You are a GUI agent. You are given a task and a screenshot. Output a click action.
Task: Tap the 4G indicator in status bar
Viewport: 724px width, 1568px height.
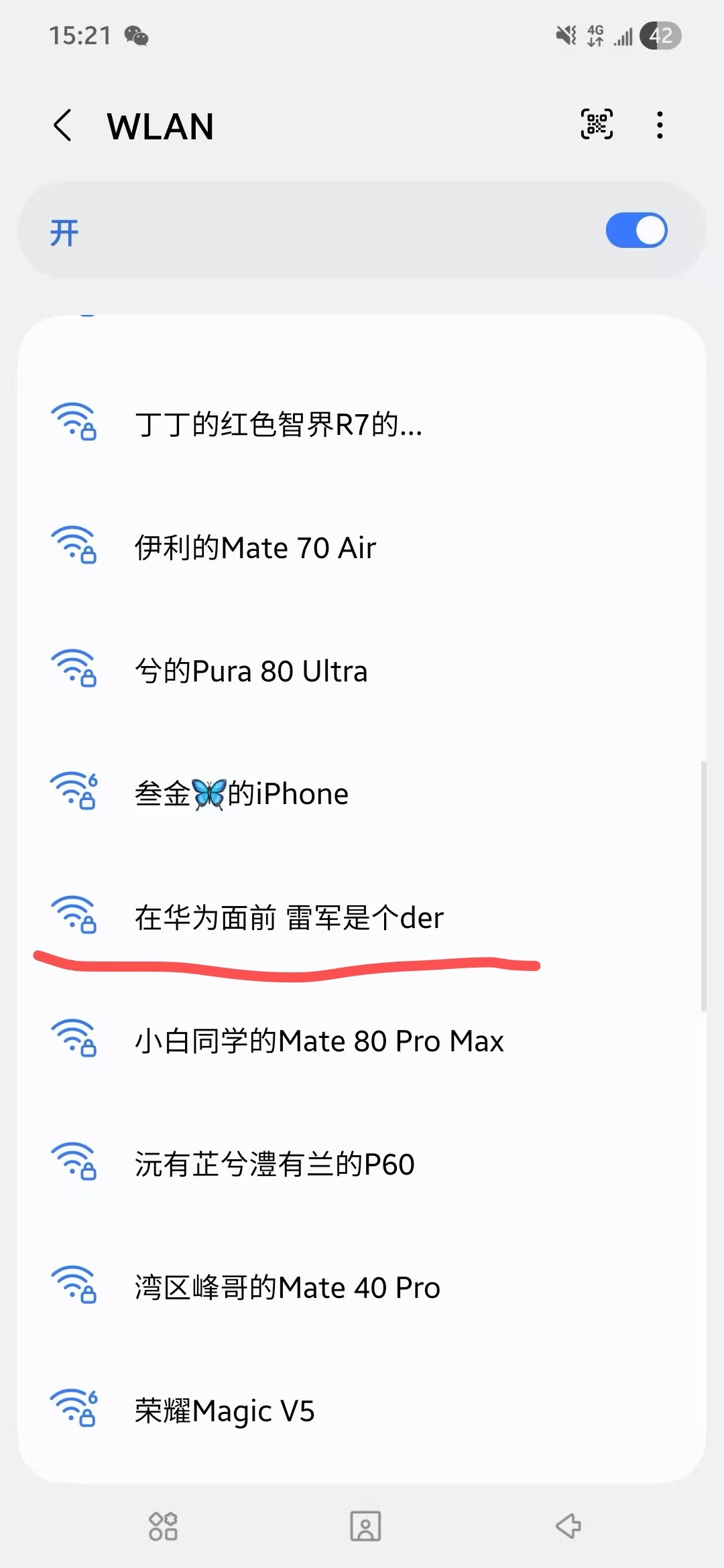point(595,36)
